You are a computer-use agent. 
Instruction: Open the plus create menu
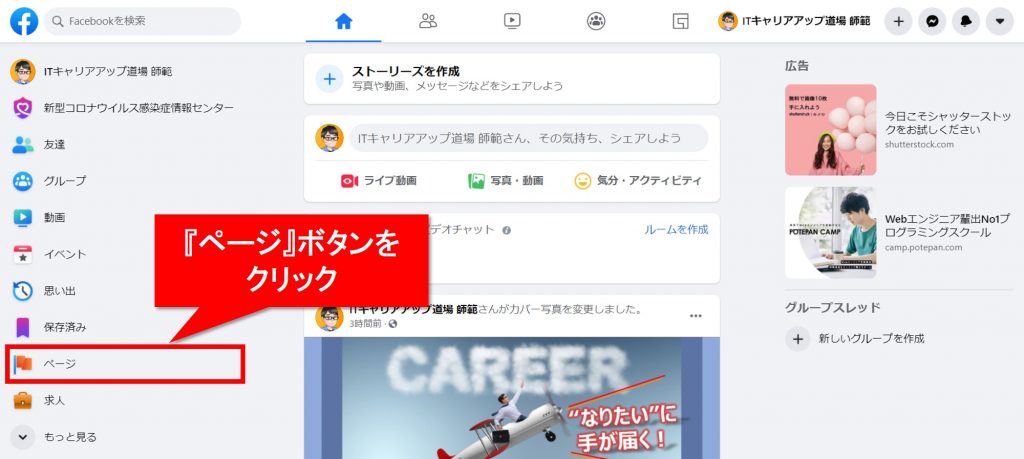tap(898, 21)
